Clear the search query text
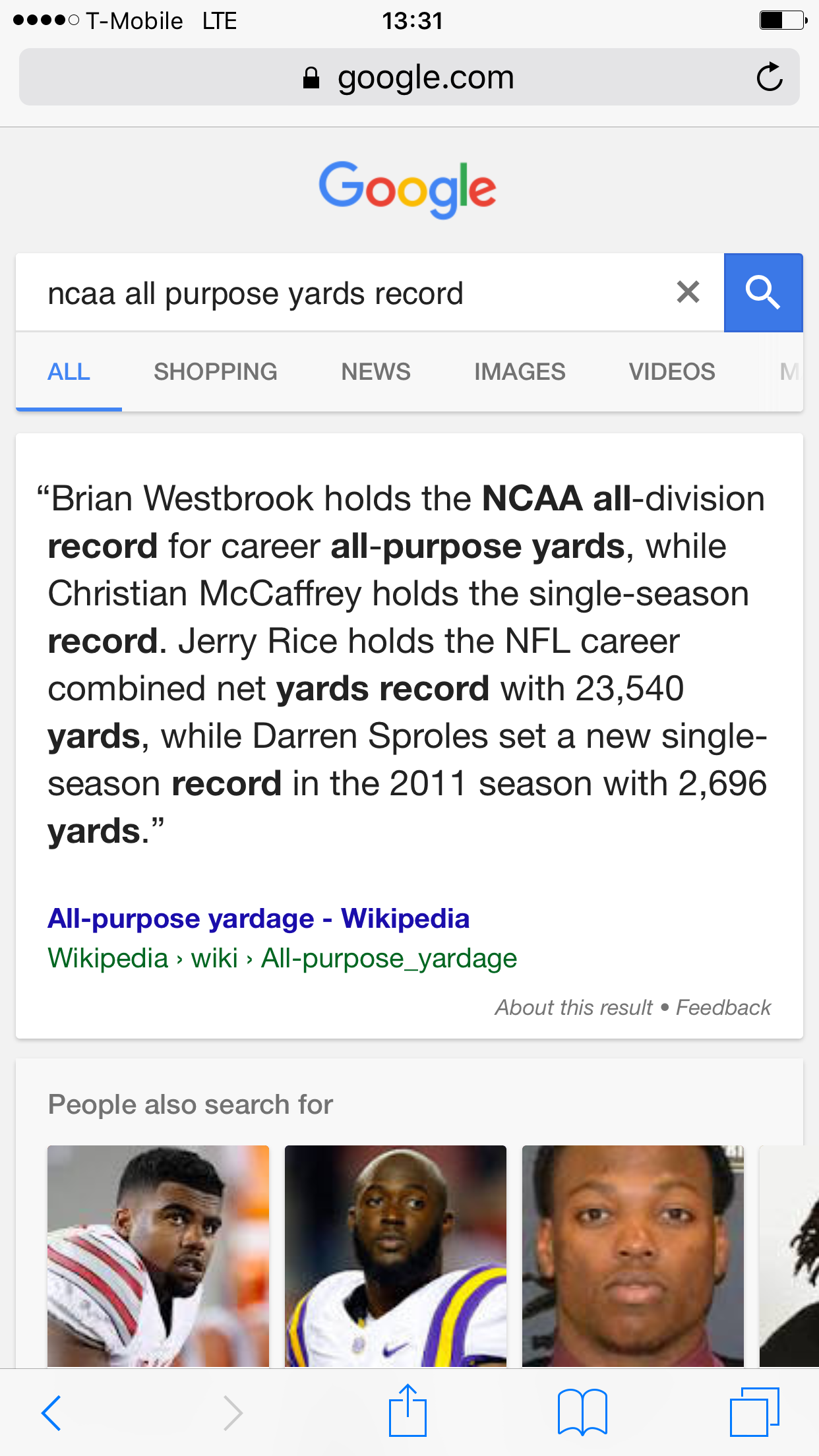819x1456 pixels. click(688, 292)
